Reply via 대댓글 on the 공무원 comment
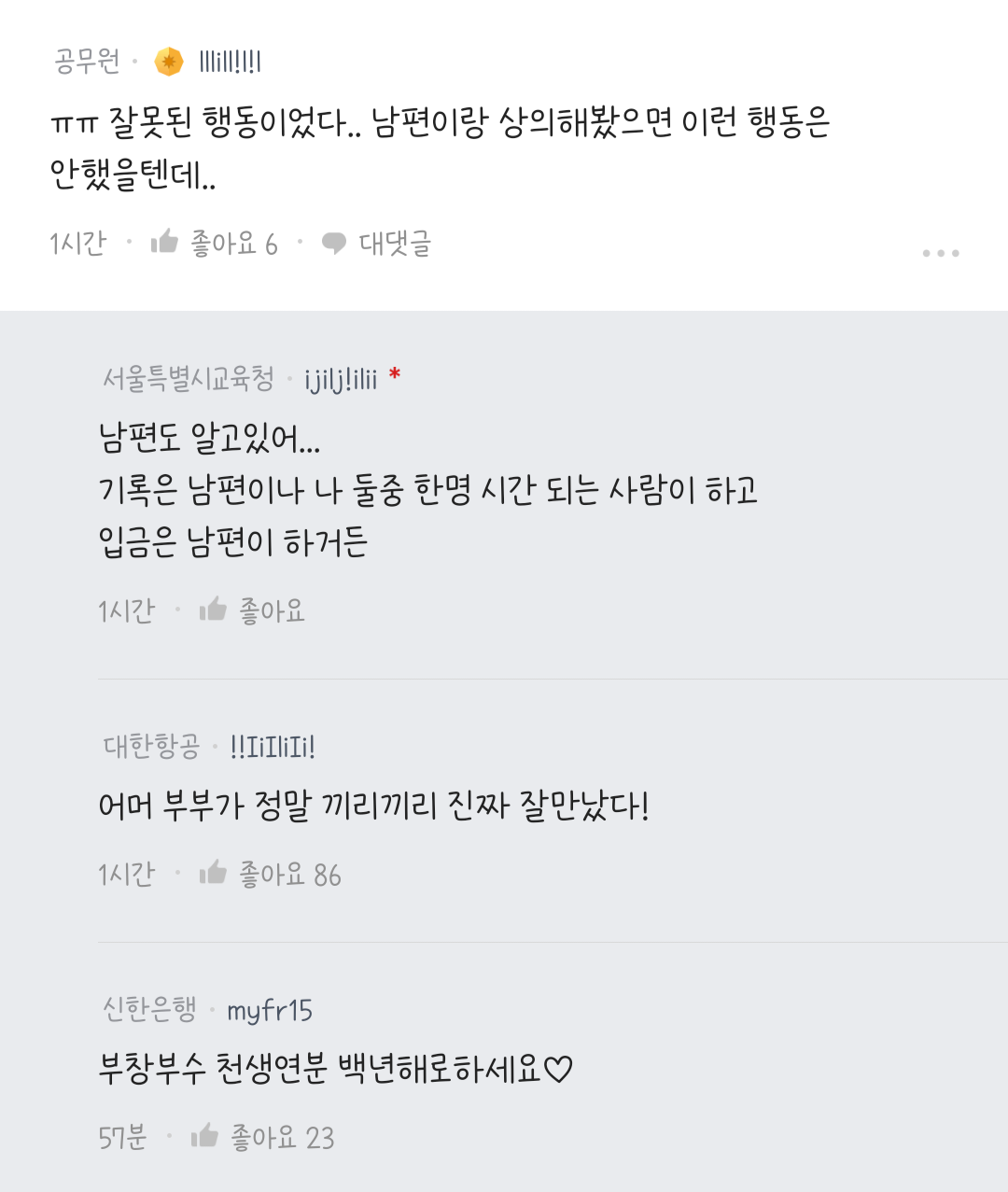The width and height of the screenshot is (1008, 1192). coord(376,244)
